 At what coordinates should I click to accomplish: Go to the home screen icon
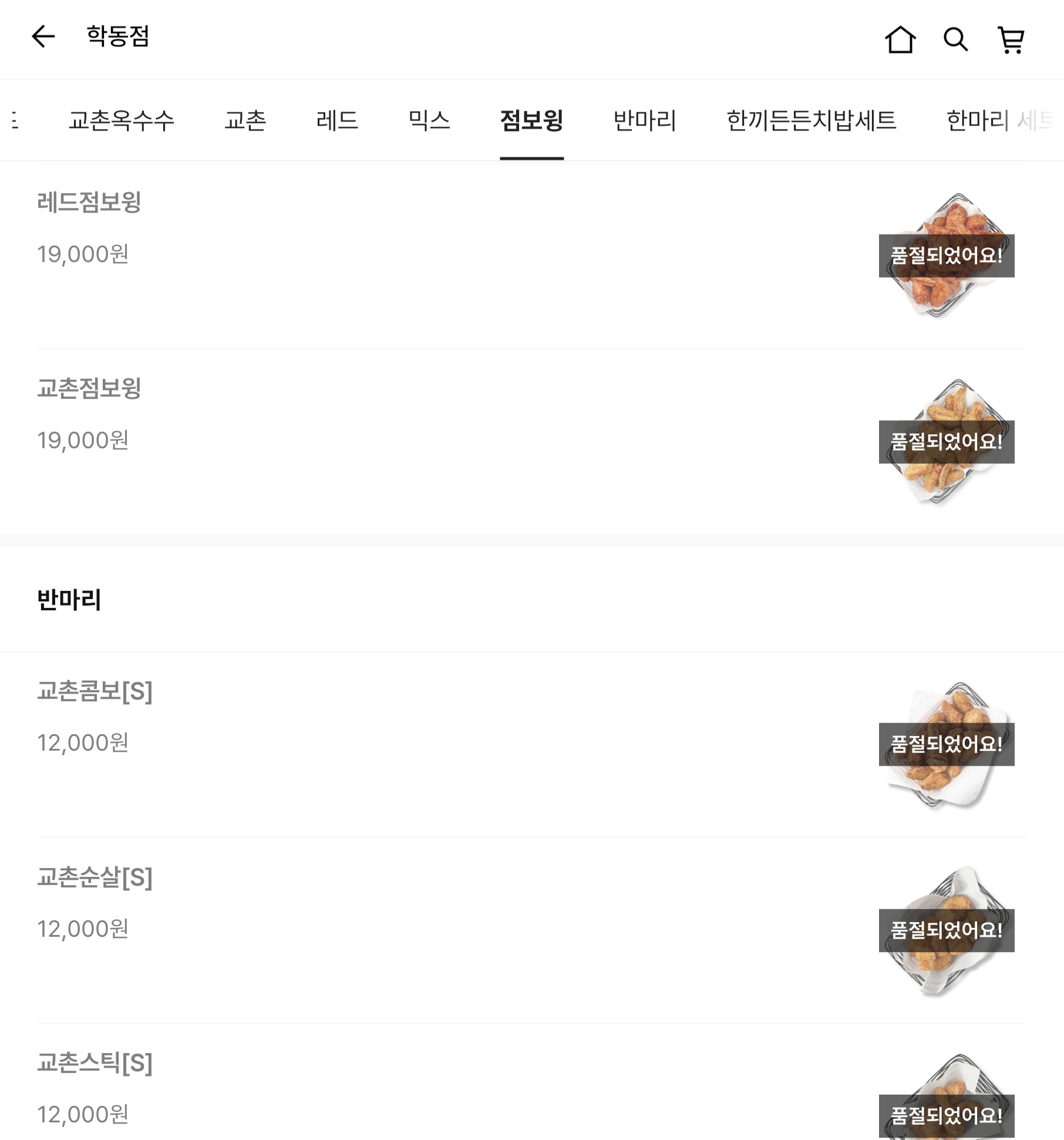[x=900, y=40]
